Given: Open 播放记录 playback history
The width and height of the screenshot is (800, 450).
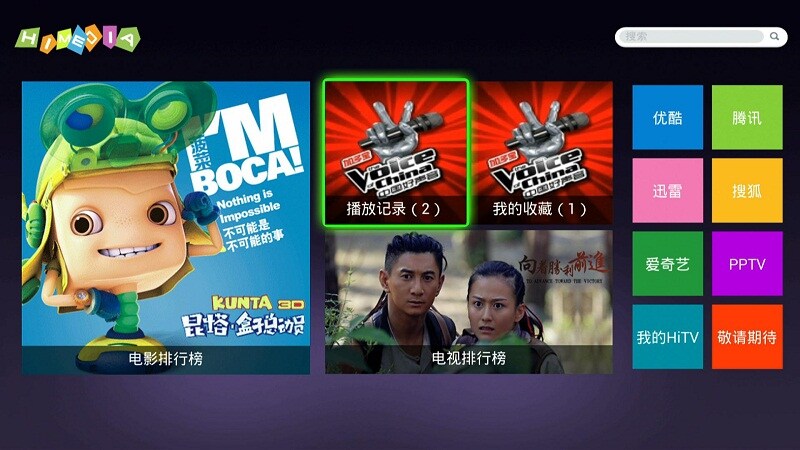Looking at the screenshot, I should click(x=396, y=151).
